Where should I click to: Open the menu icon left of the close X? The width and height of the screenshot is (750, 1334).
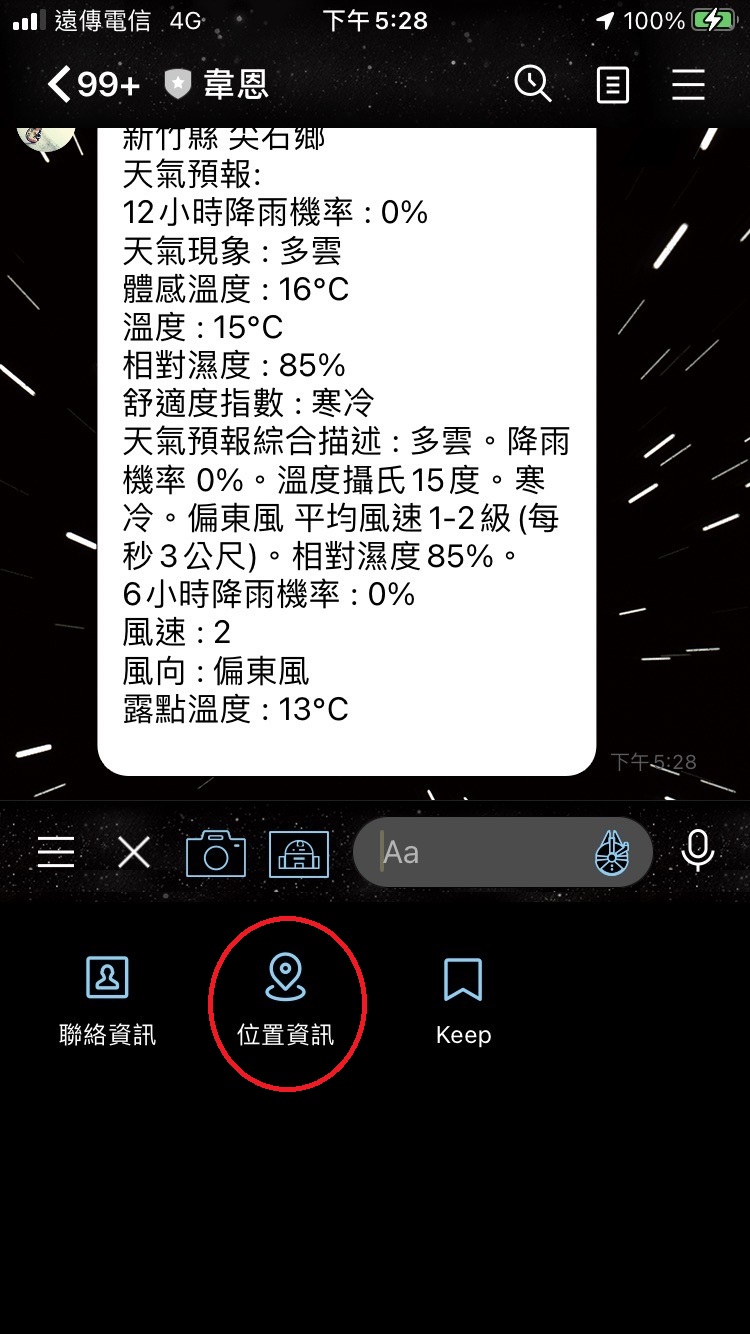tap(56, 853)
